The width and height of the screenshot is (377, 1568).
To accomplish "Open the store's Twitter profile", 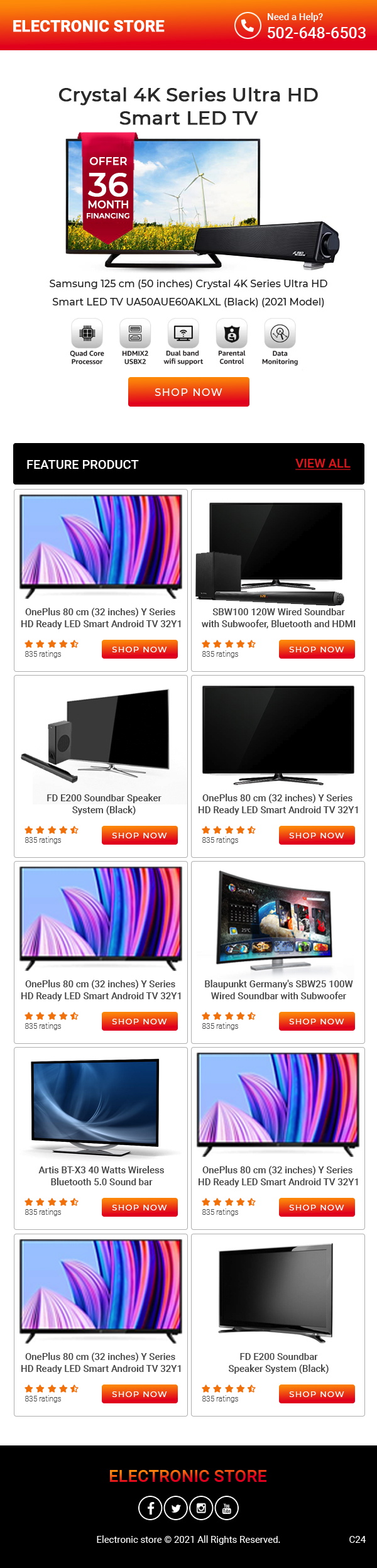I will (x=176, y=1508).
